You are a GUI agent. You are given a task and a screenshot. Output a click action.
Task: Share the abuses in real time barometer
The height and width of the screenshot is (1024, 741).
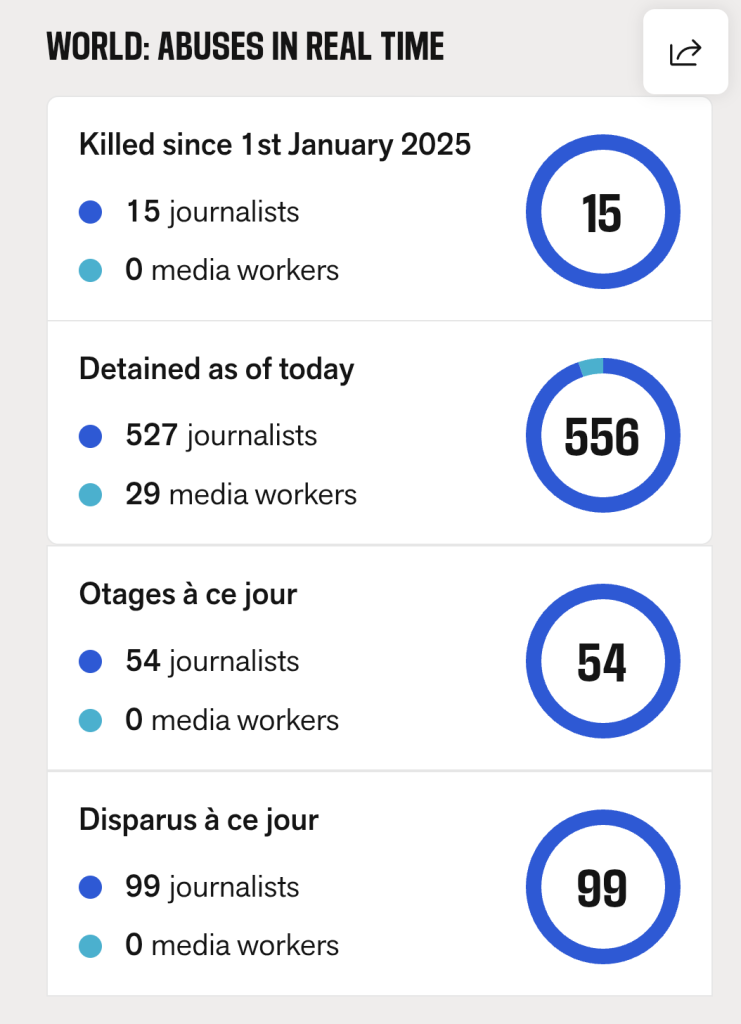coord(685,52)
